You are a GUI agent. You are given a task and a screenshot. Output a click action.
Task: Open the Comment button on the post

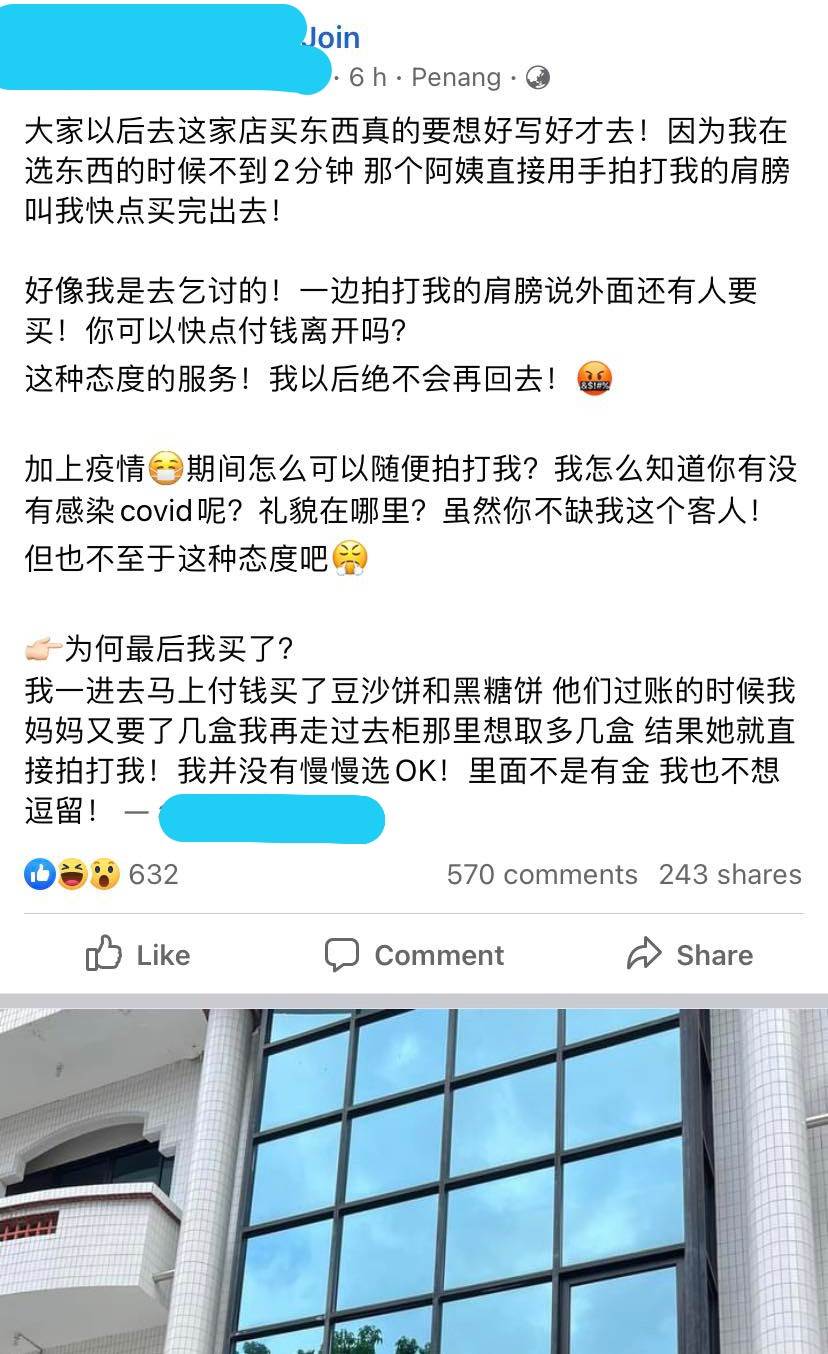coord(414,955)
